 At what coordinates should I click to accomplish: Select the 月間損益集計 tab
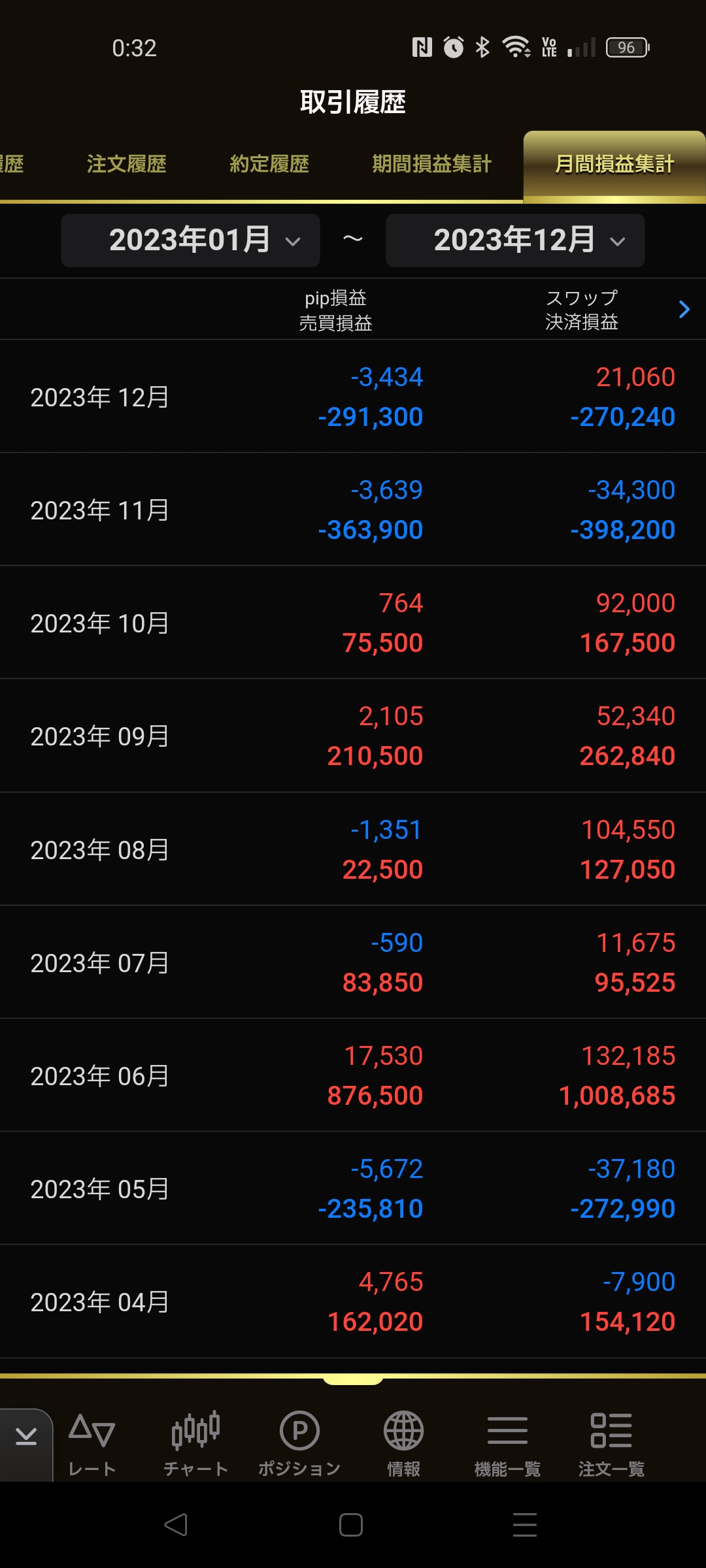point(614,164)
